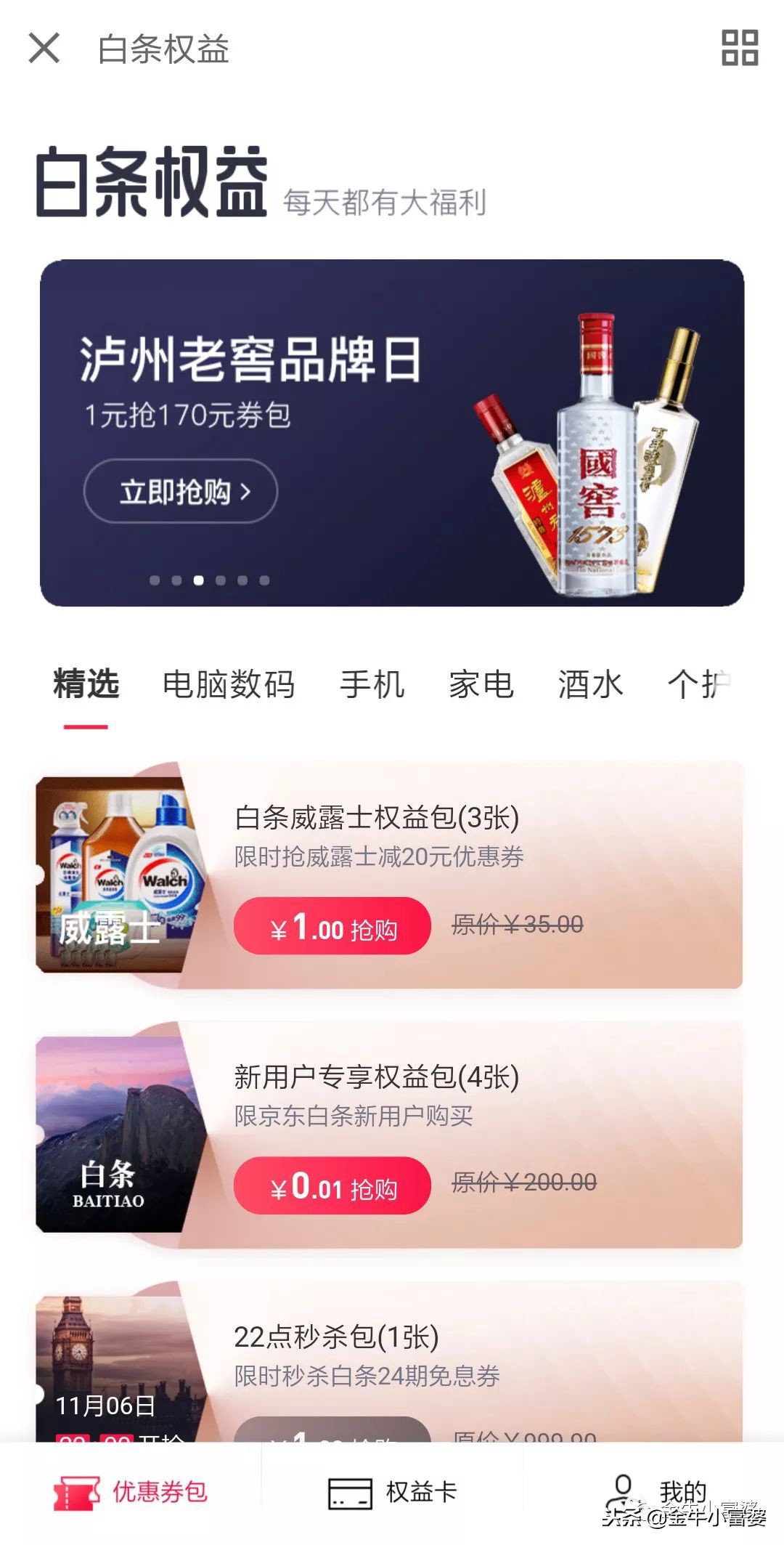784x1545 pixels.
Task: Click 立即抢购 on the 泸州老窖 banner
Action: coord(179,491)
